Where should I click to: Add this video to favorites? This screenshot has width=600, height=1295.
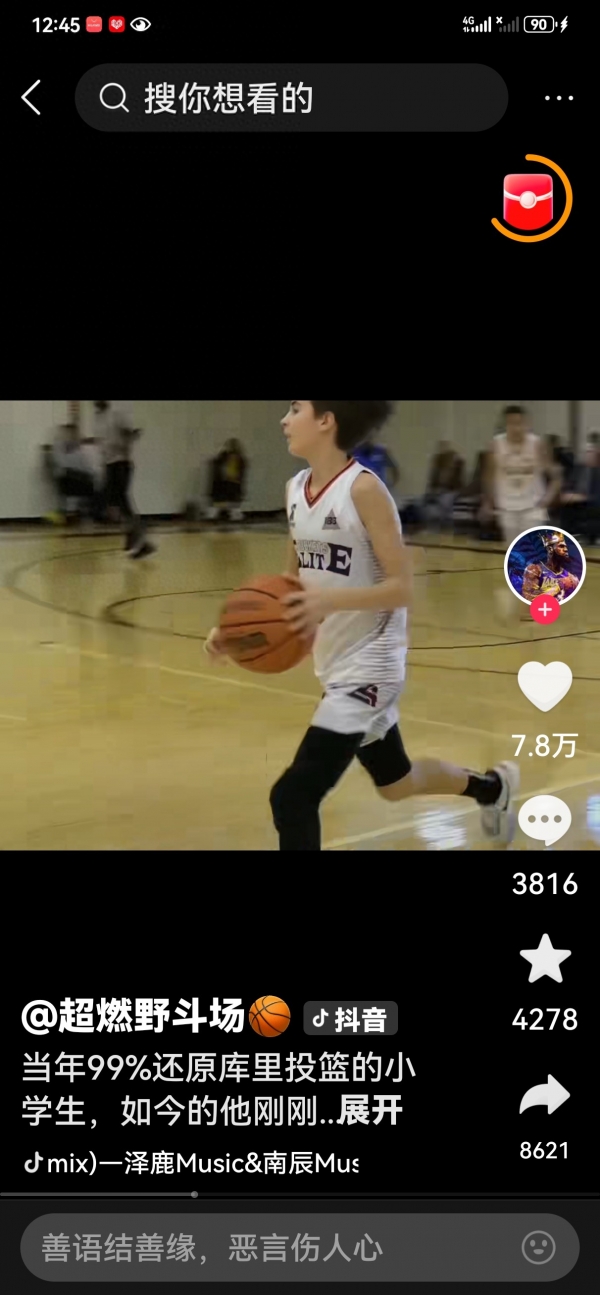545,960
